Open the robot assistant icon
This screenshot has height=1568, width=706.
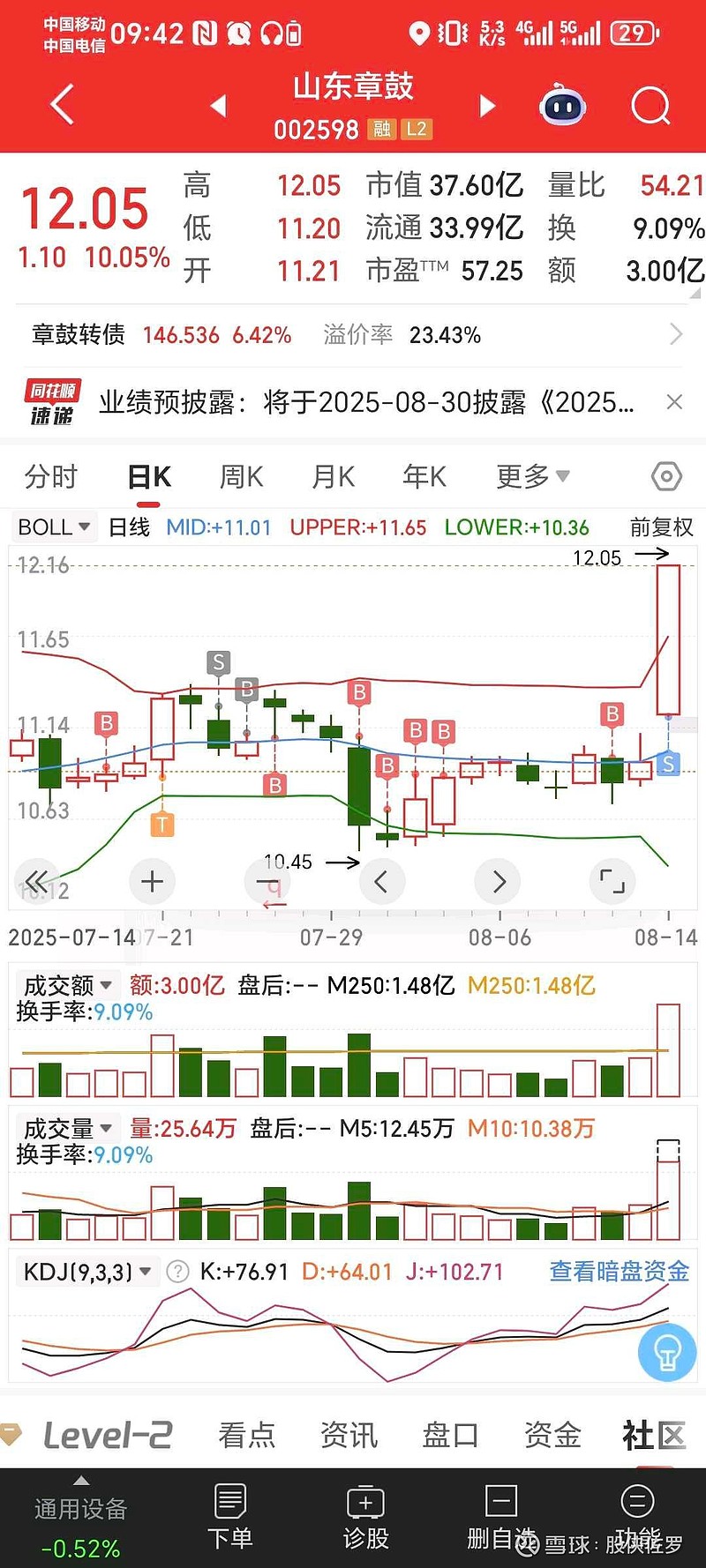562,107
